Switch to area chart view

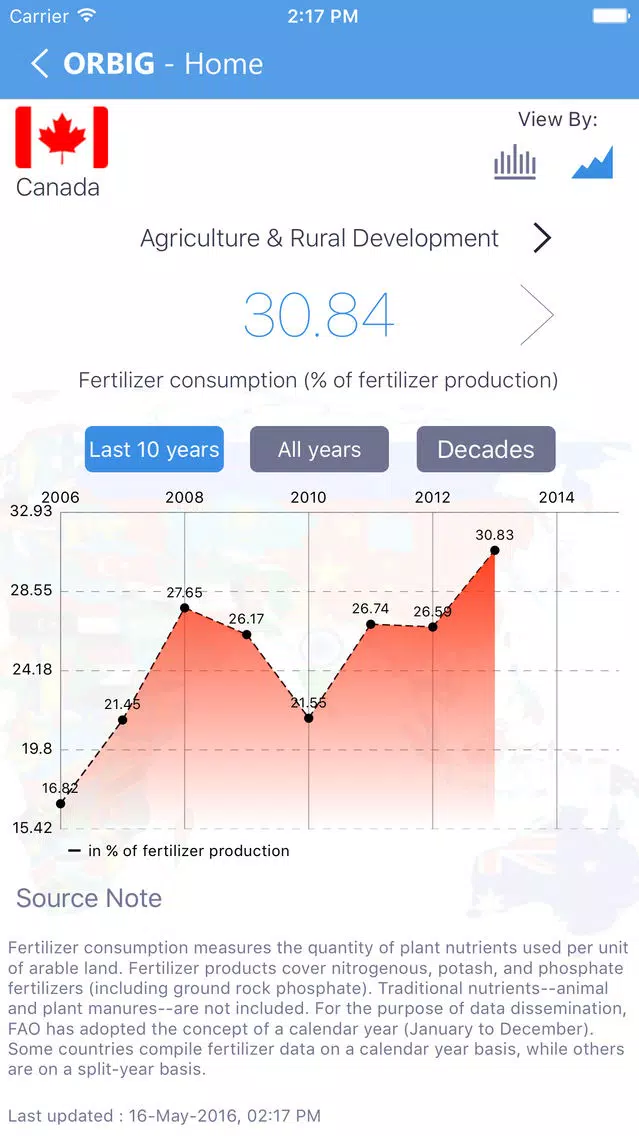[593, 162]
